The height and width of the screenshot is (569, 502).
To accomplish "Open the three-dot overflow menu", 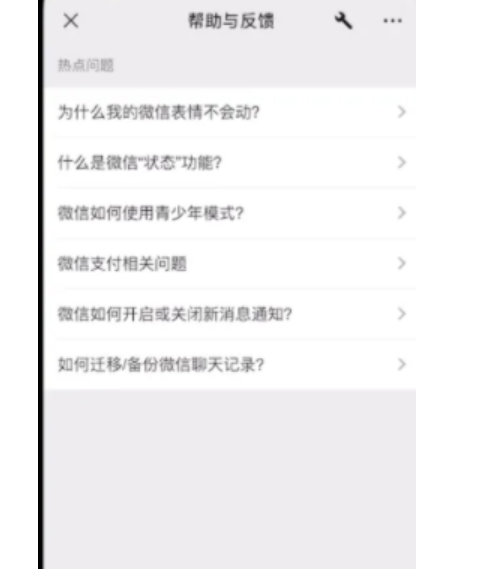I will pos(392,21).
